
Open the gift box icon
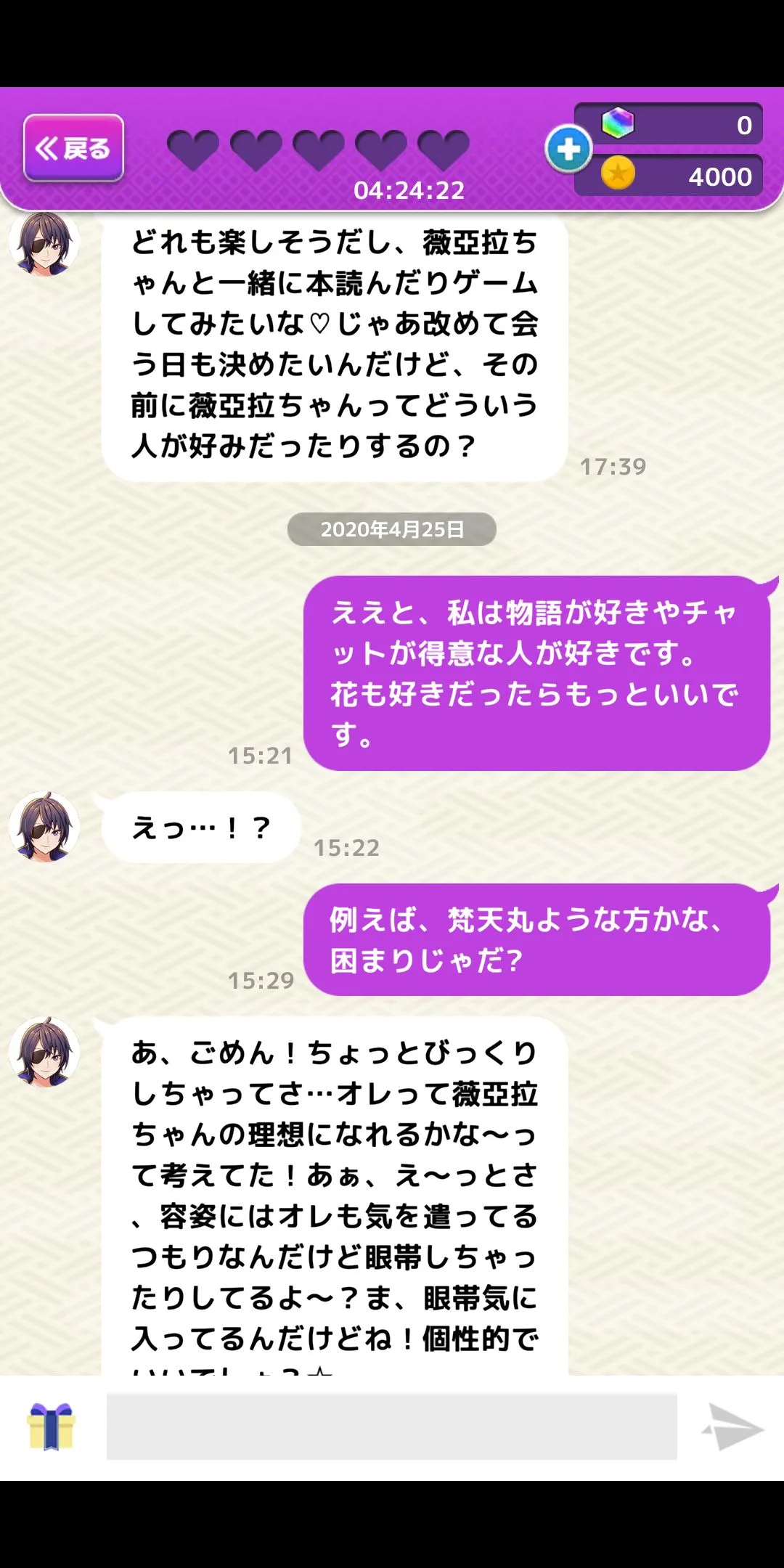pos(51,1426)
